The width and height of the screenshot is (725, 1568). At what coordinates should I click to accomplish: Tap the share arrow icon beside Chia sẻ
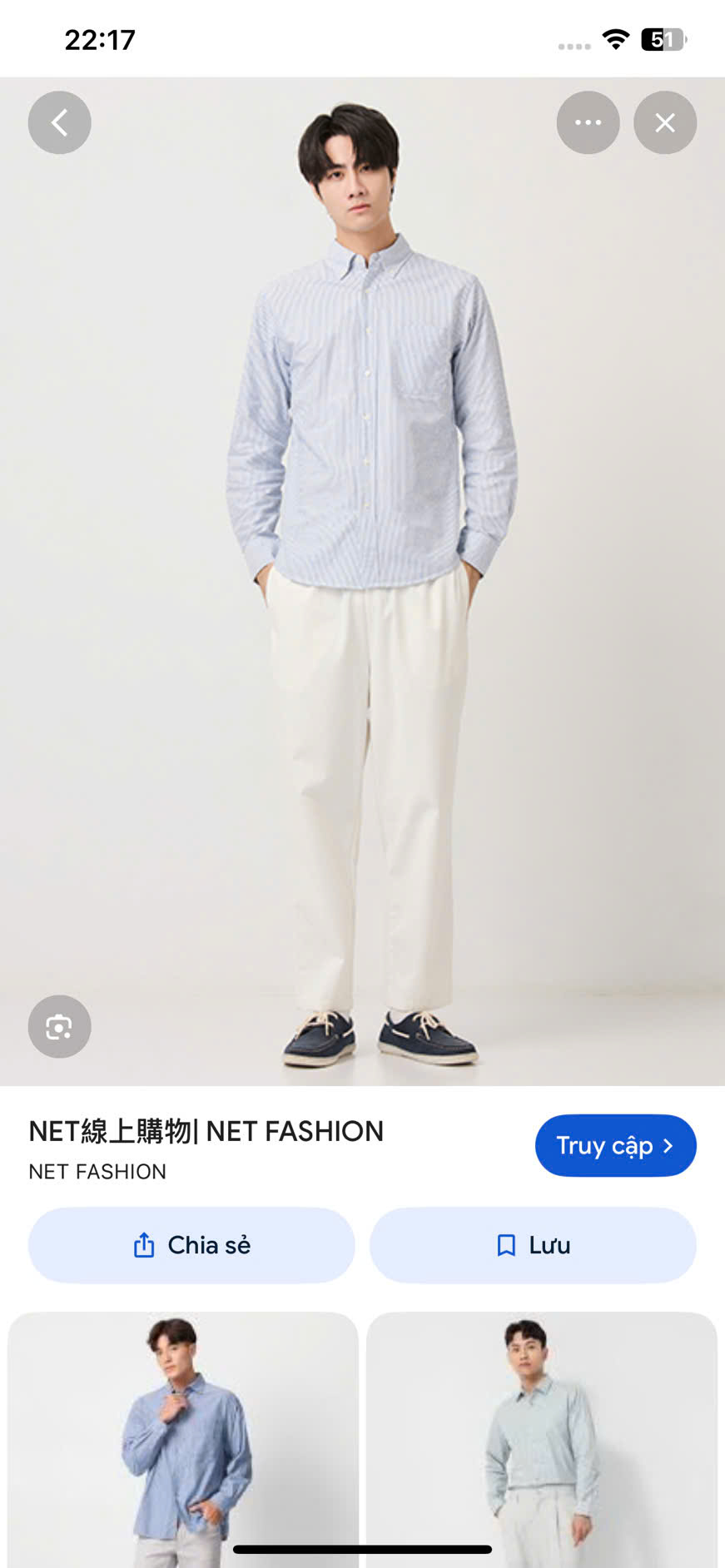[x=145, y=1244]
